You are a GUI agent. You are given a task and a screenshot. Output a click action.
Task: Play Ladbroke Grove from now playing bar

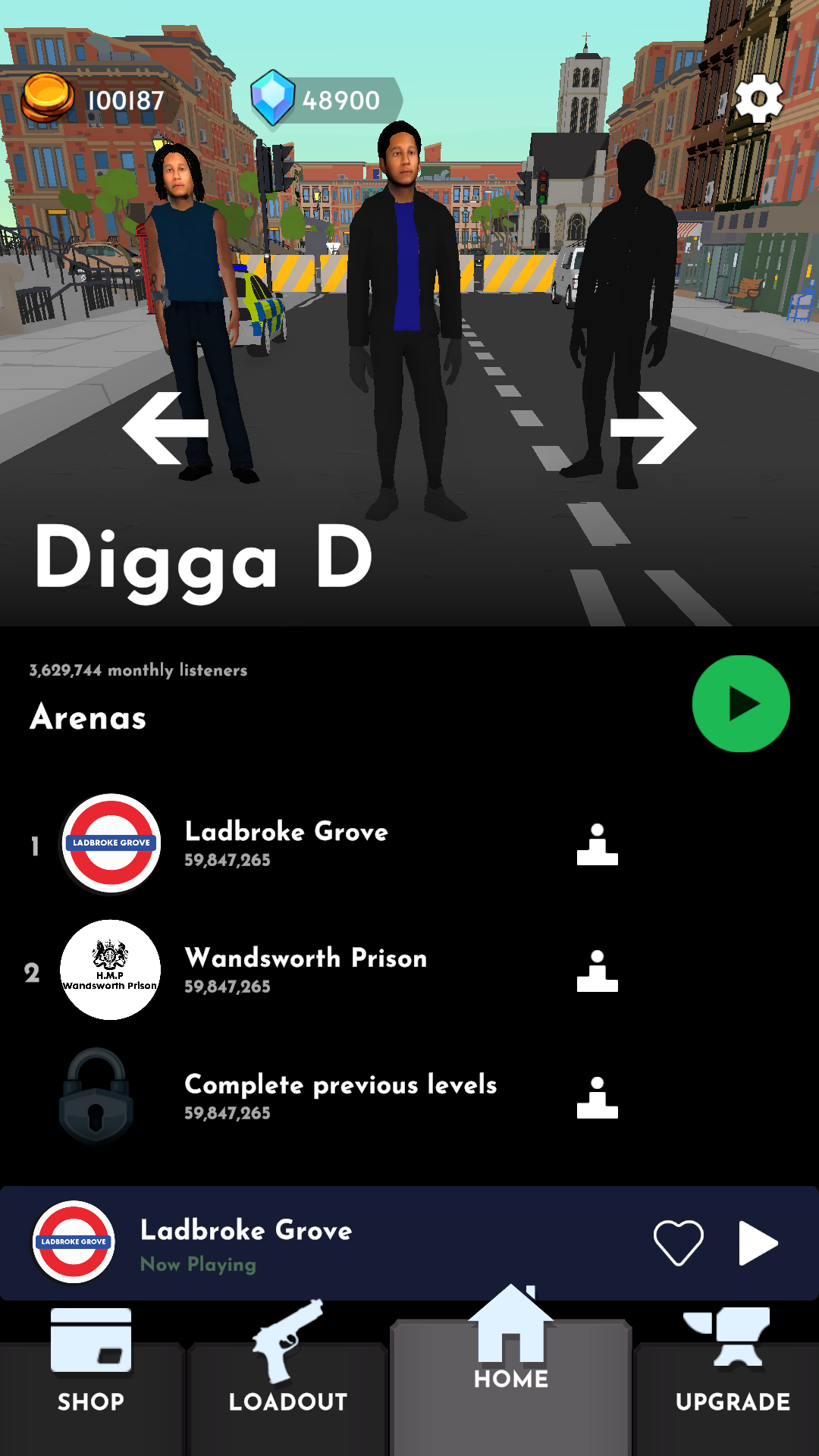coord(758,1243)
